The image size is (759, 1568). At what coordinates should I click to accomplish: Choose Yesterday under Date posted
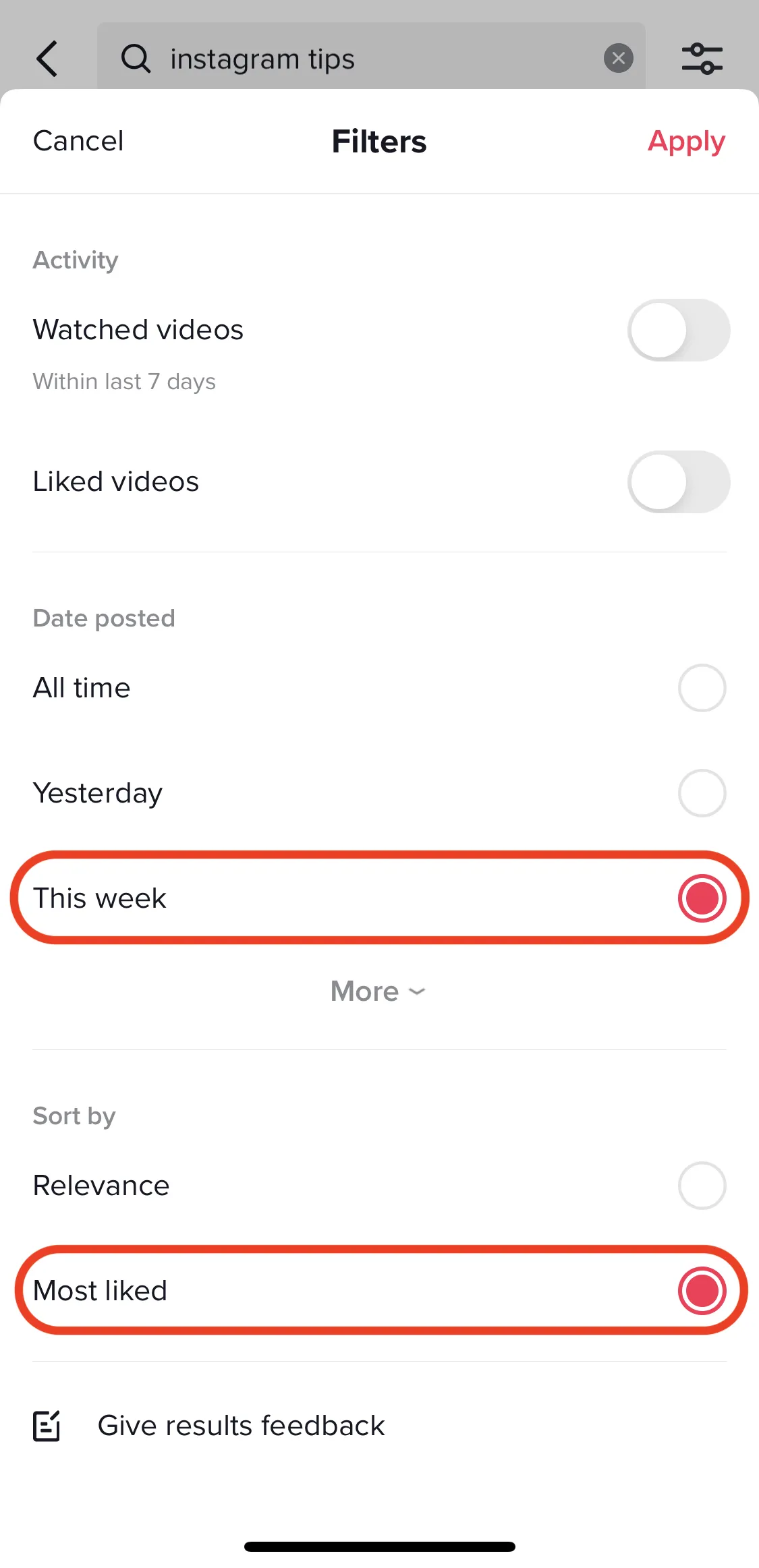coord(702,793)
